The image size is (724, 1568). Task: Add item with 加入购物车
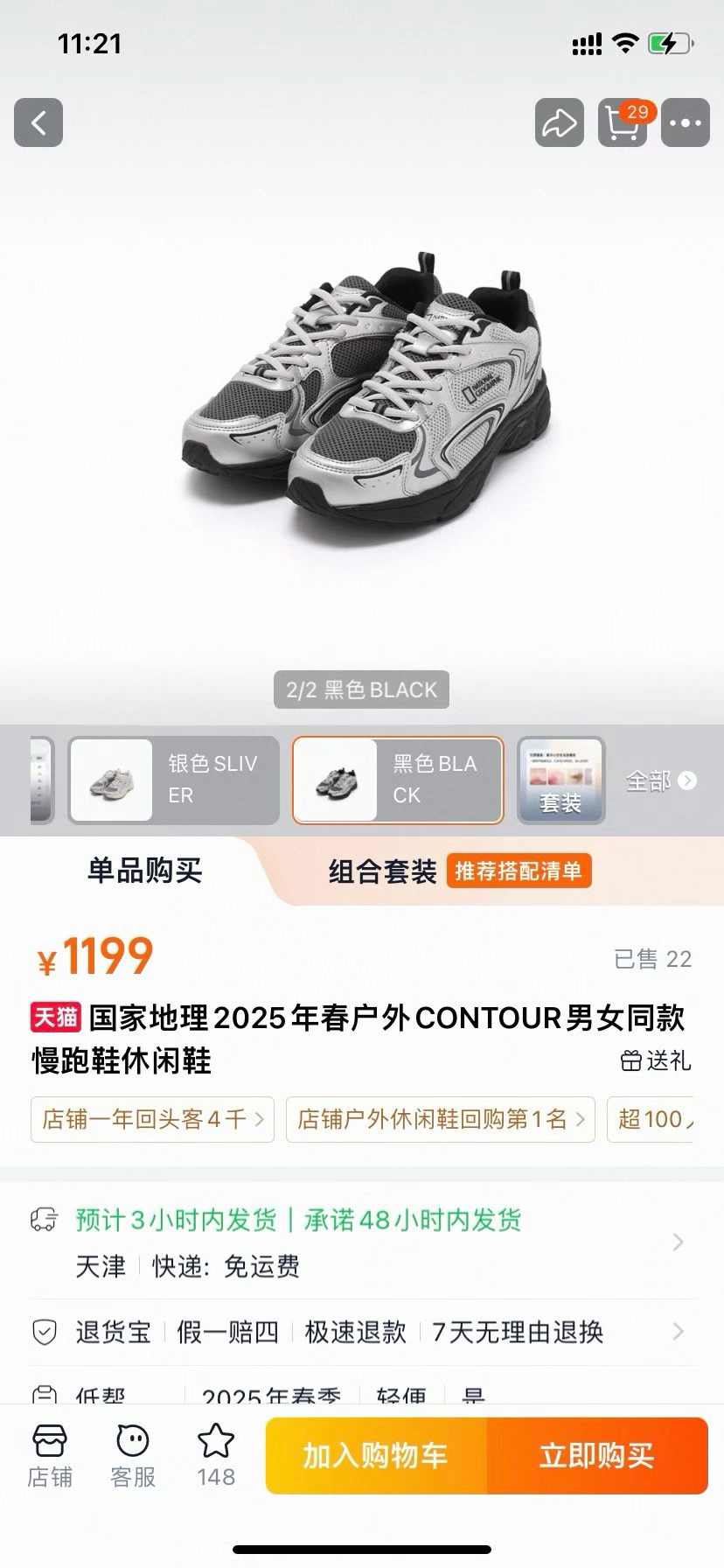(376, 1456)
